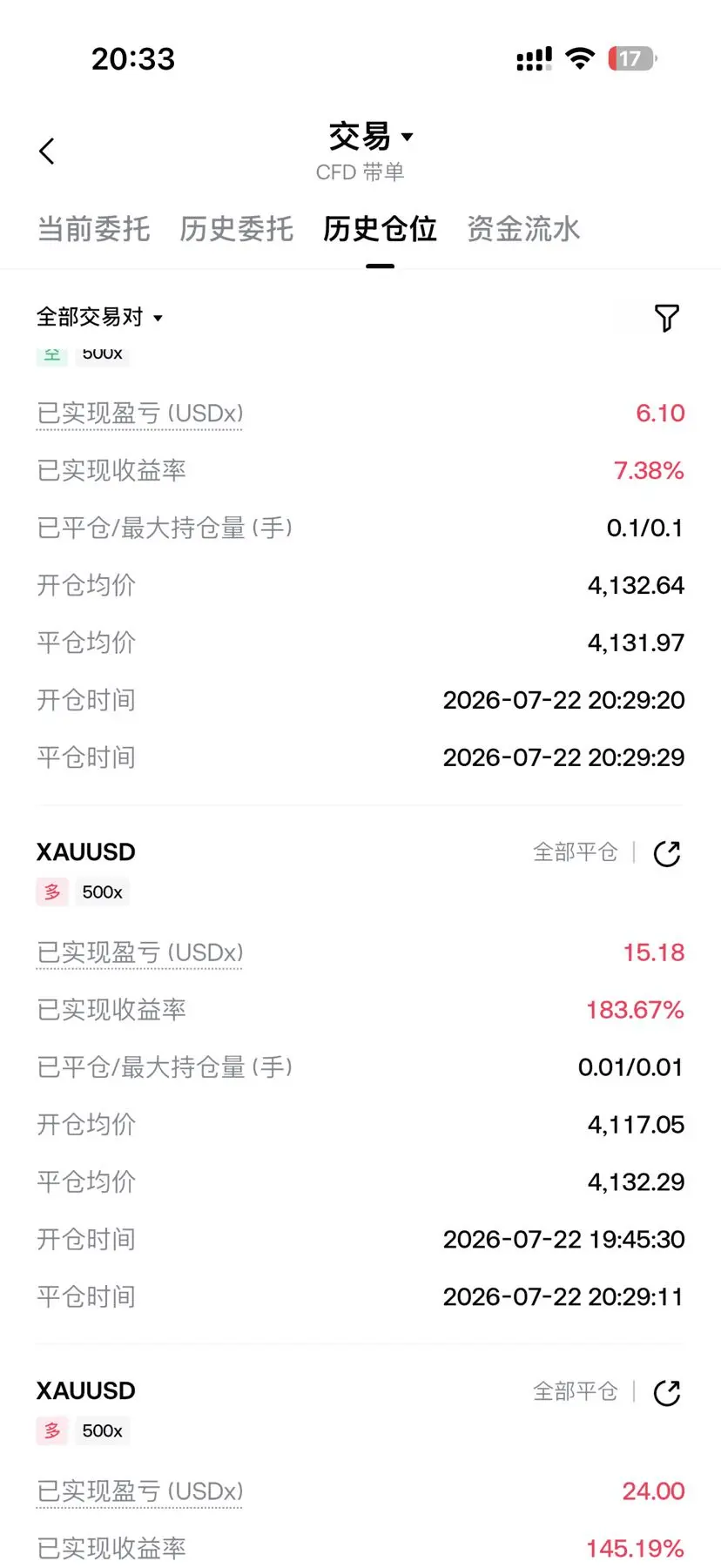Tap the underlined 已实现盈亏 label showing 15.18

point(140,952)
